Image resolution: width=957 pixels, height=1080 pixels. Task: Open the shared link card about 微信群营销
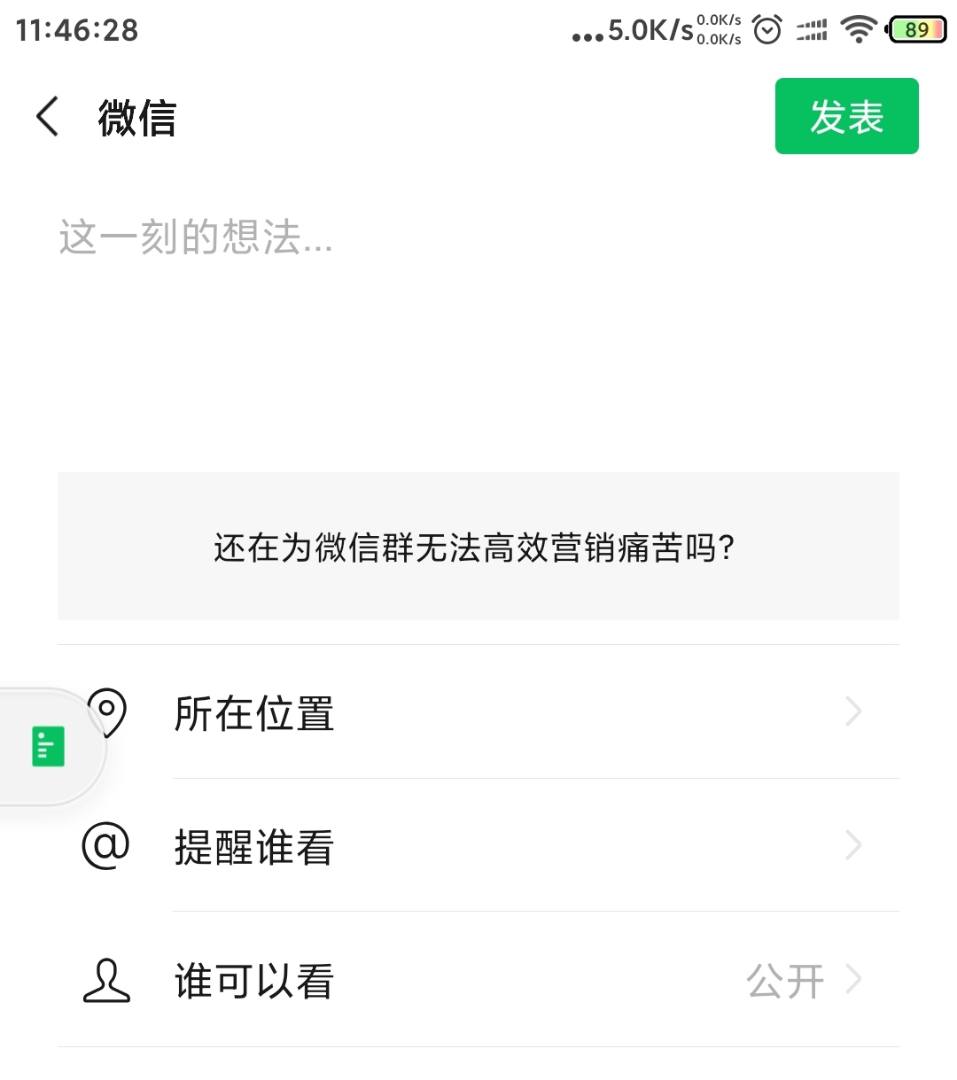coord(477,547)
